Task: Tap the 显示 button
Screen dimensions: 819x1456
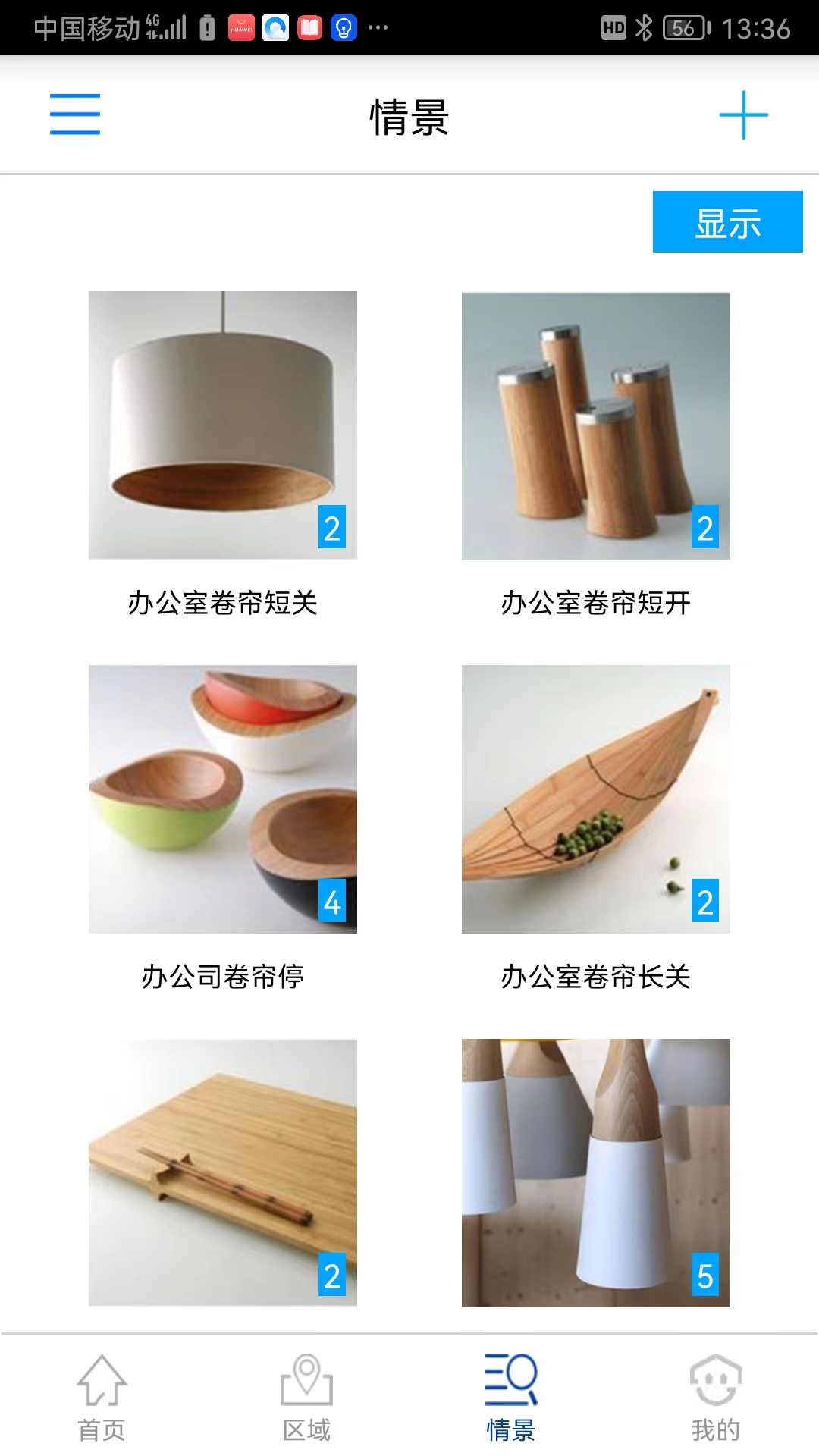Action: click(x=727, y=222)
